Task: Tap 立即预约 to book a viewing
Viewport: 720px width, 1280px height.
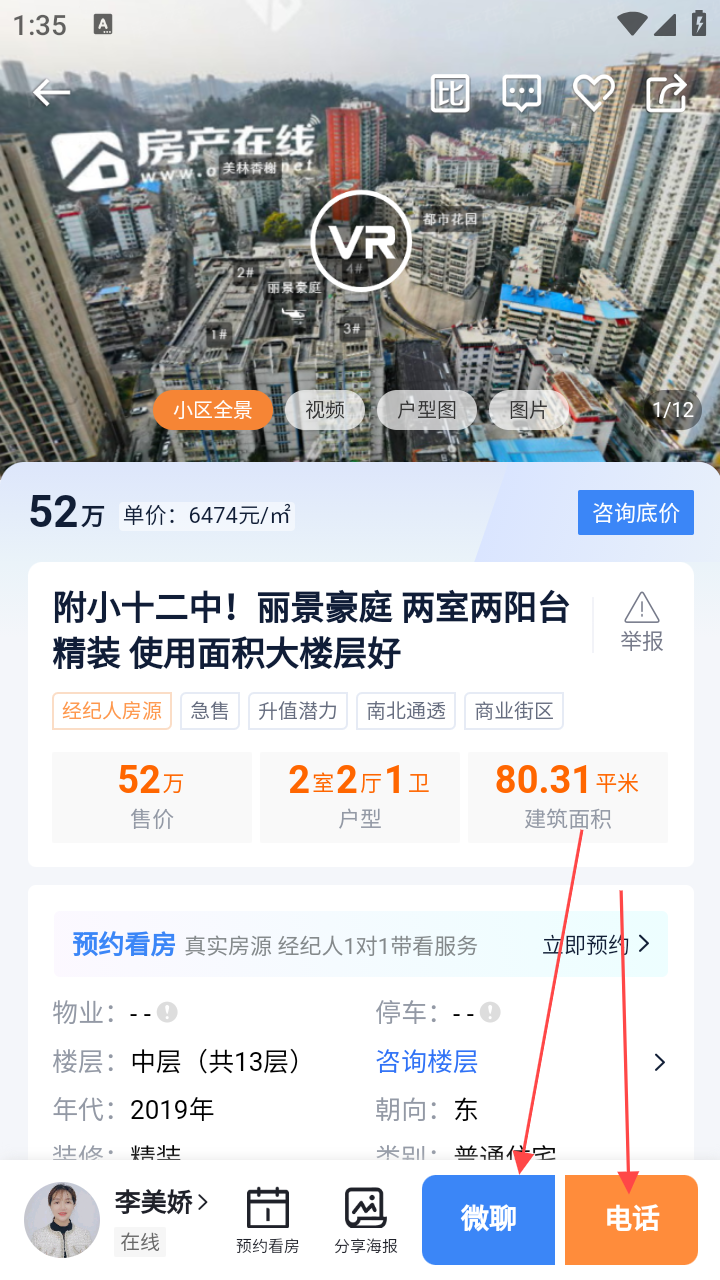Action: pos(596,944)
